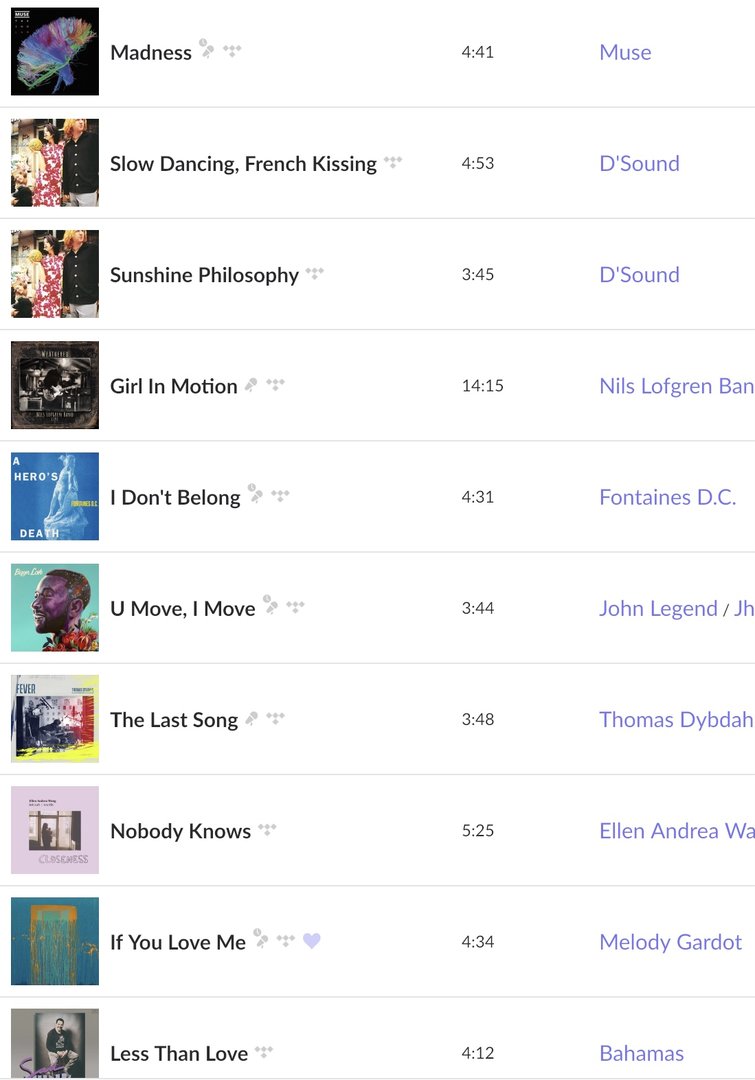The height and width of the screenshot is (1080, 755).
Task: Open the Muse artist link
Action: click(625, 53)
